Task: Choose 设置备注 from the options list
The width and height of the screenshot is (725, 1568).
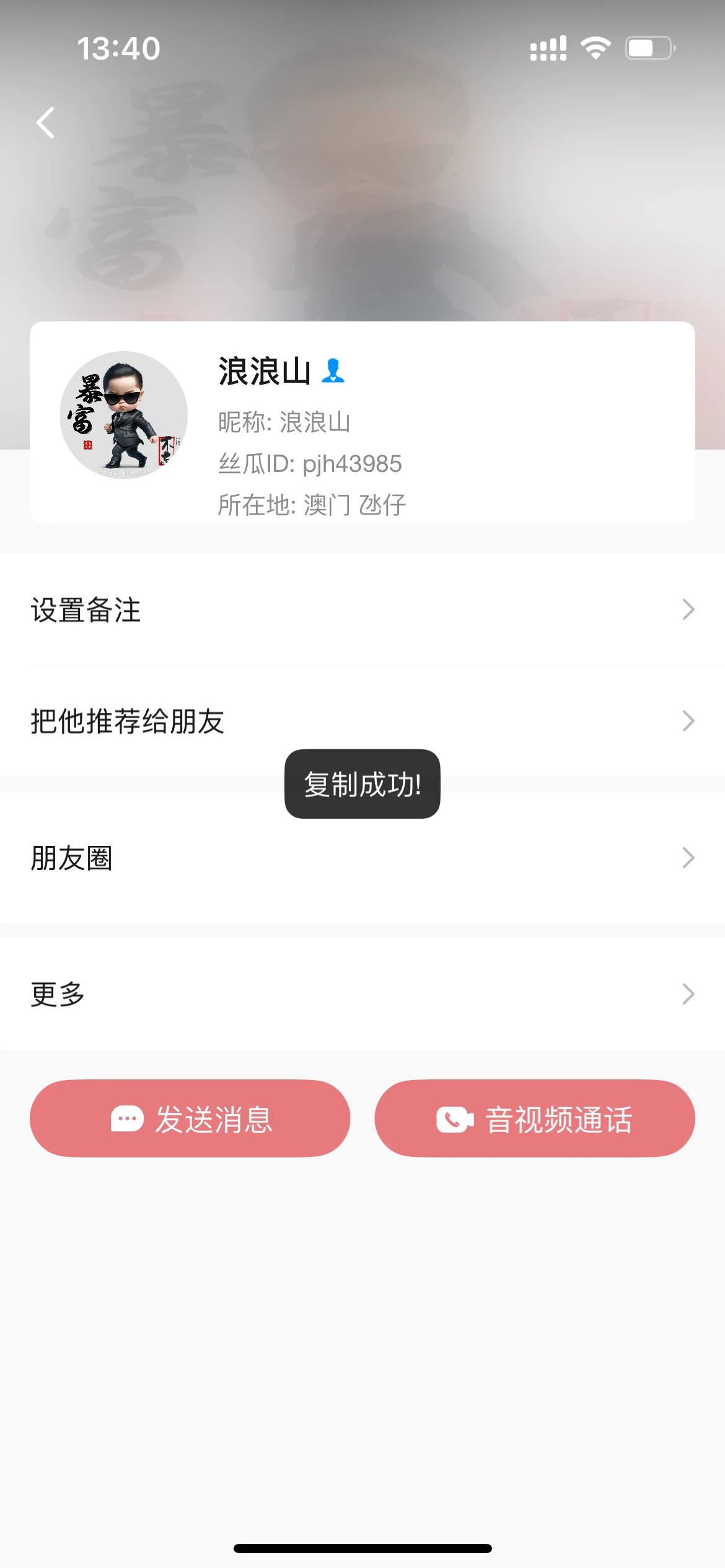Action: pyautogui.click(x=85, y=610)
